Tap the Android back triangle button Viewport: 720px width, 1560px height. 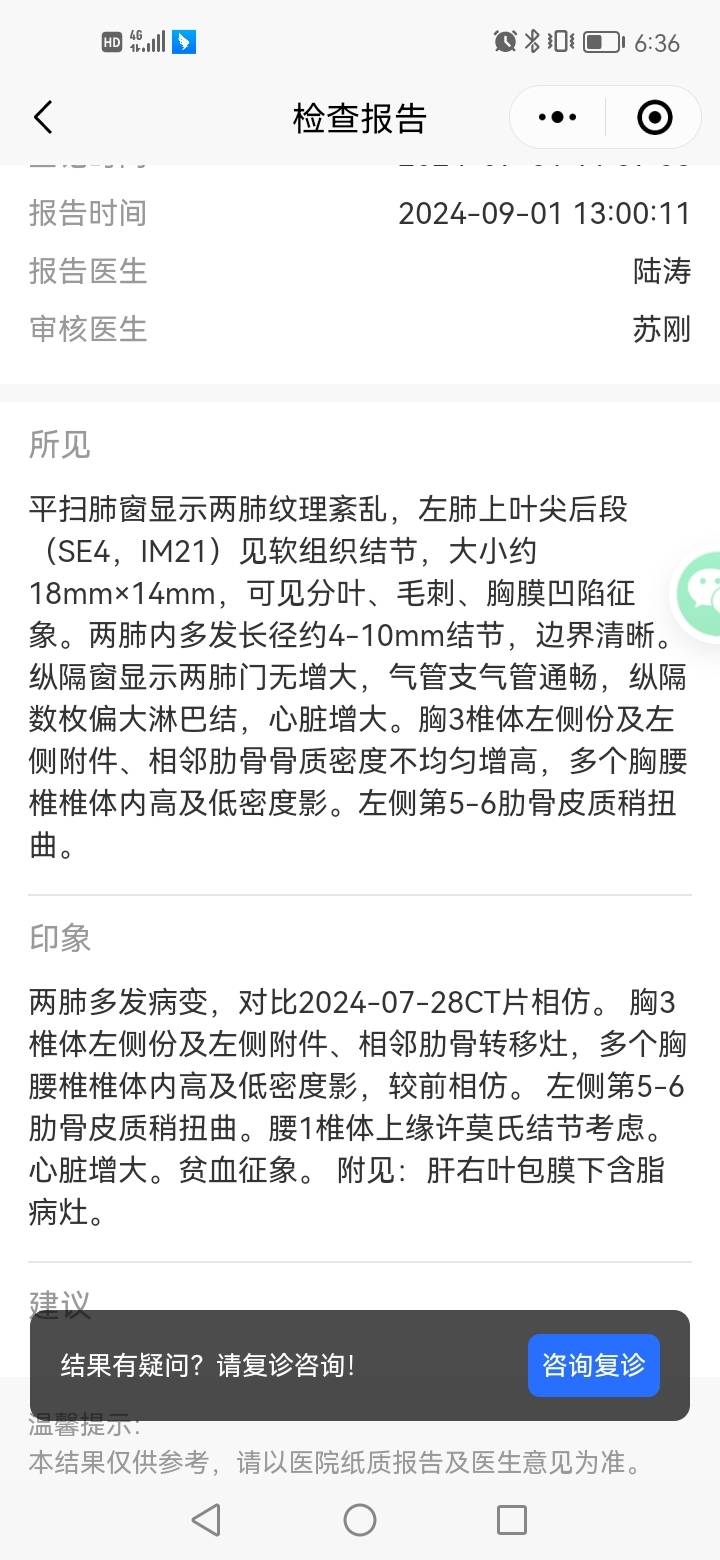tap(206, 1519)
